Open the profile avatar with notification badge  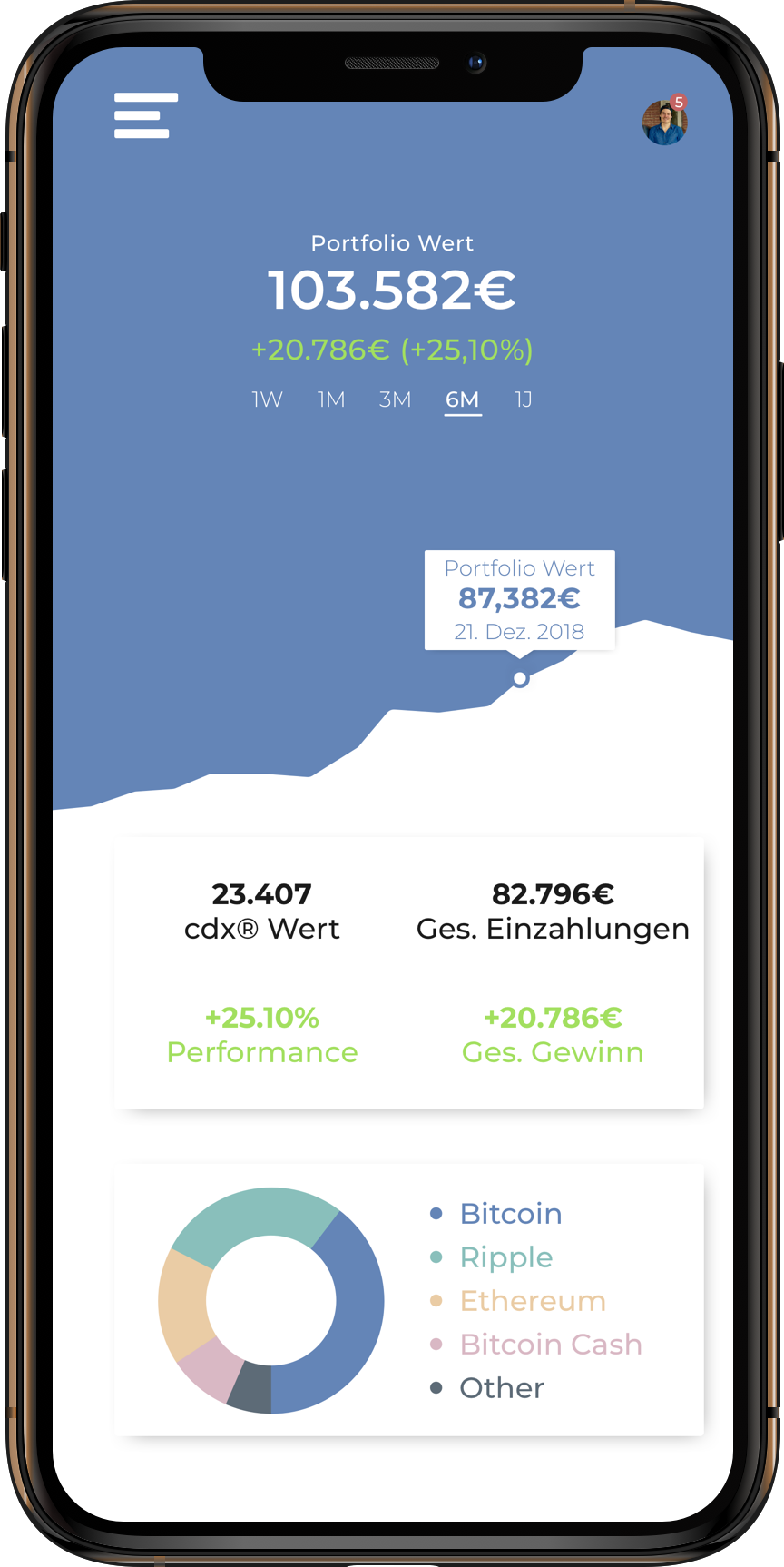pyautogui.click(x=665, y=121)
